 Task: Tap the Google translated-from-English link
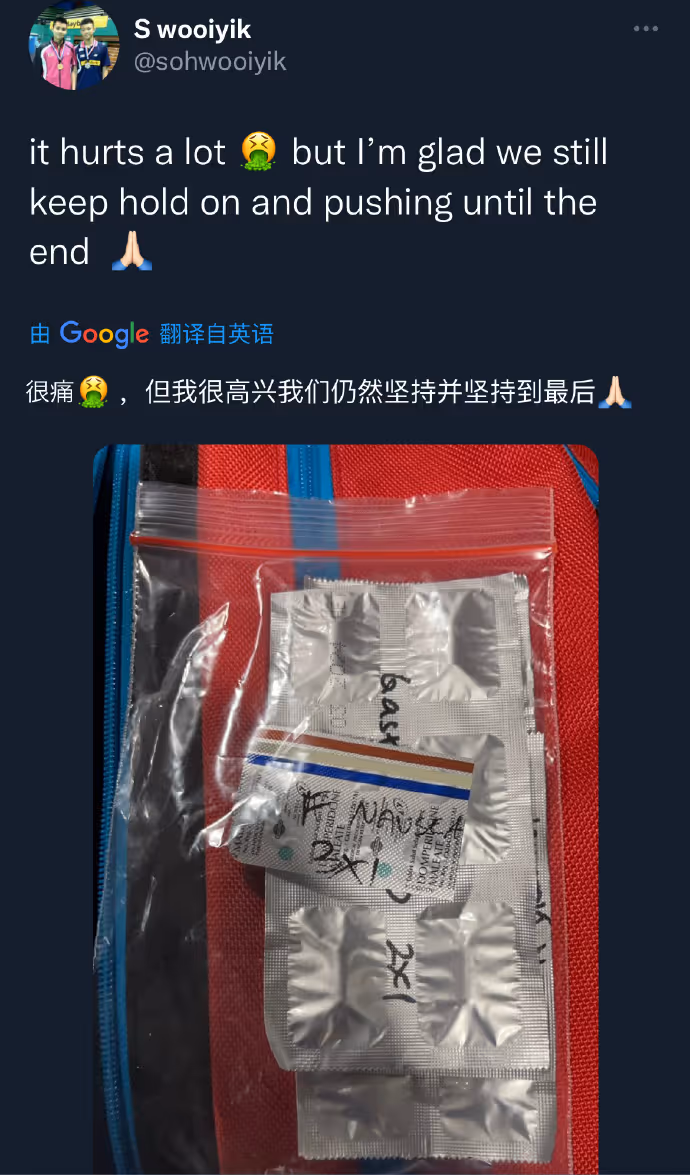coord(152,334)
